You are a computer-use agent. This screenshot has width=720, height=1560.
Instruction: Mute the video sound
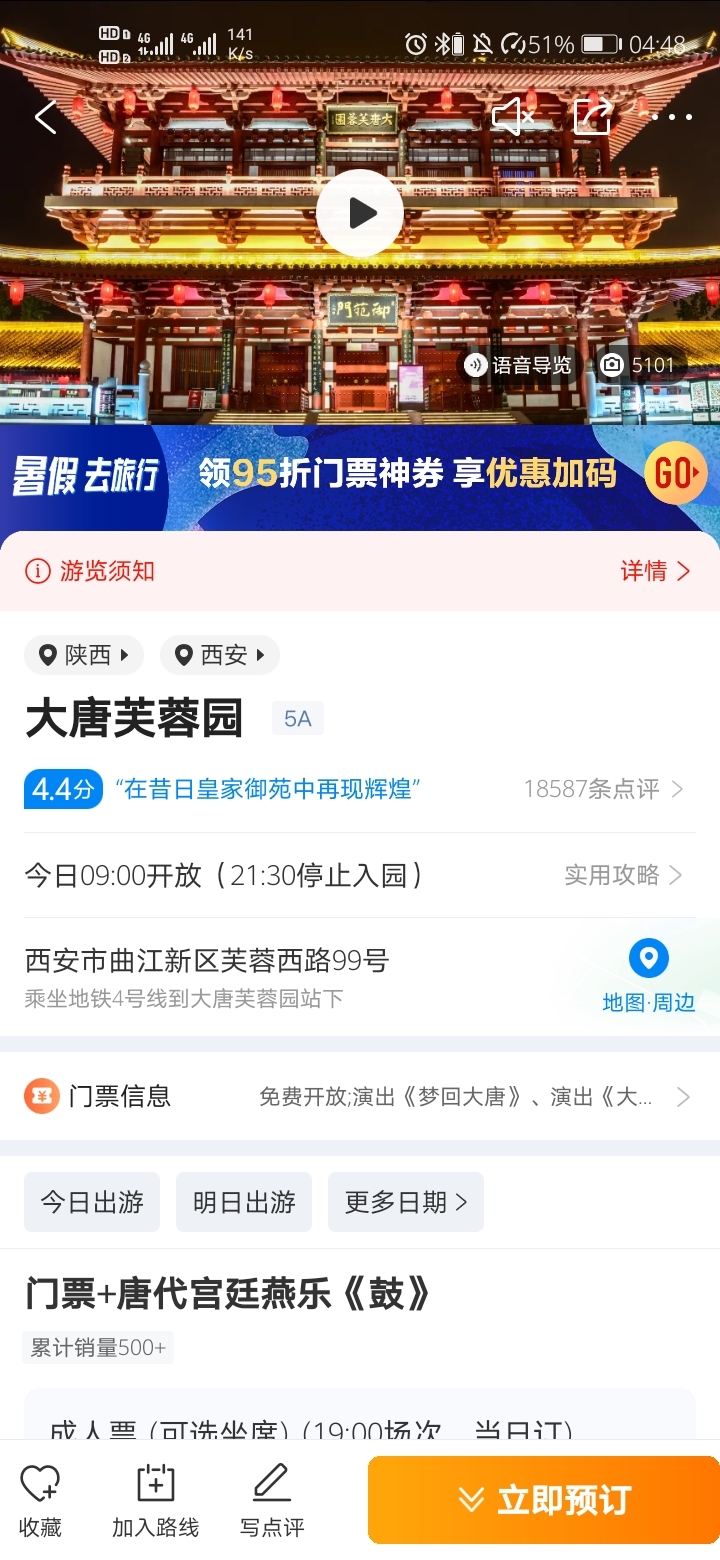[x=513, y=117]
